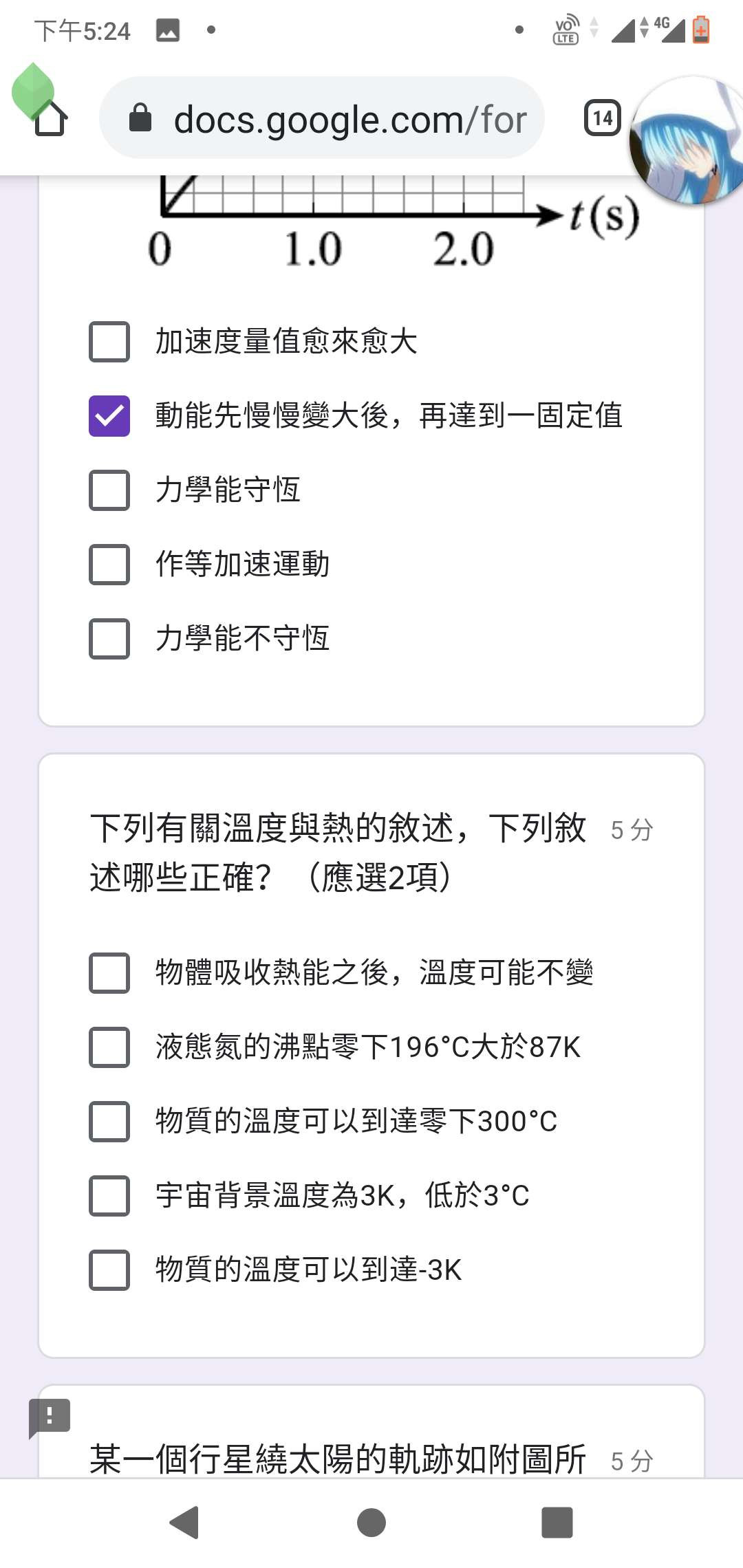The height and width of the screenshot is (1568, 743).
Task: Open recent apps with the square button
Action: click(x=557, y=1522)
